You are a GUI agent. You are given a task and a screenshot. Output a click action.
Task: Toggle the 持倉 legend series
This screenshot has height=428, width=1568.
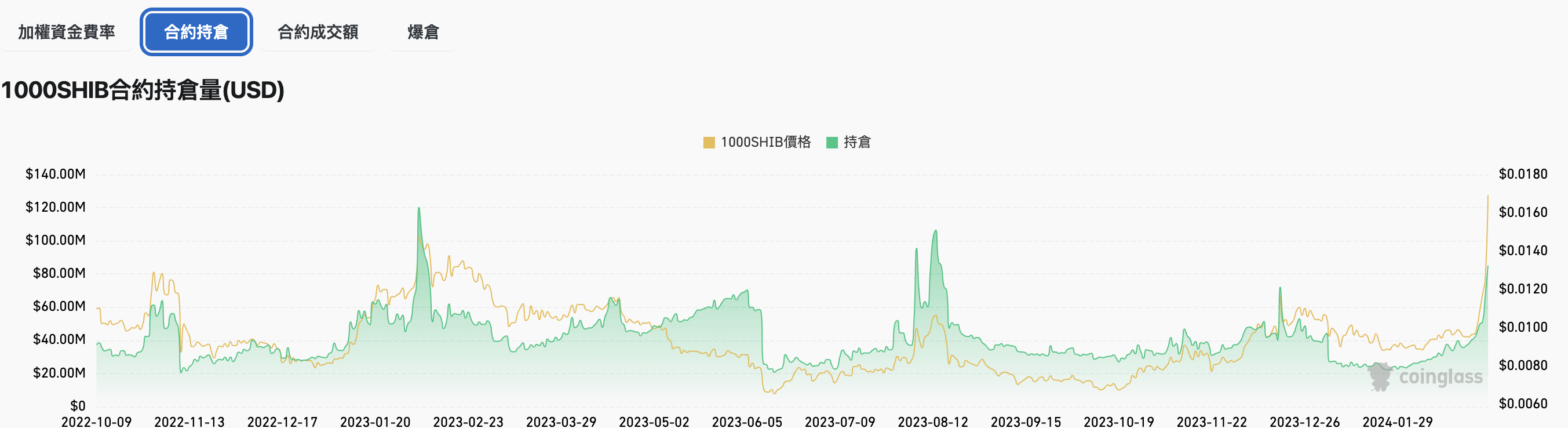pos(849,143)
